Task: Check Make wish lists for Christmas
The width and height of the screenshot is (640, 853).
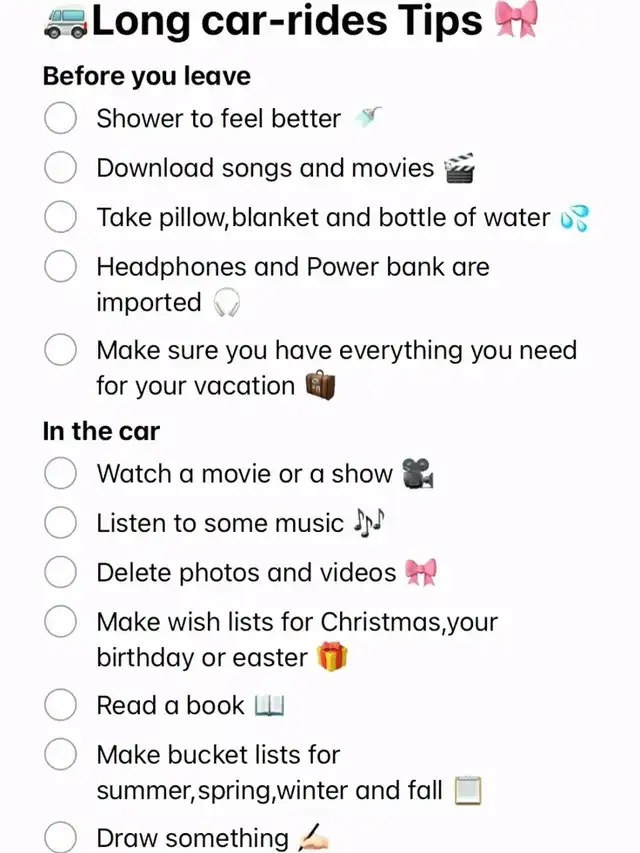Action: click(x=61, y=622)
